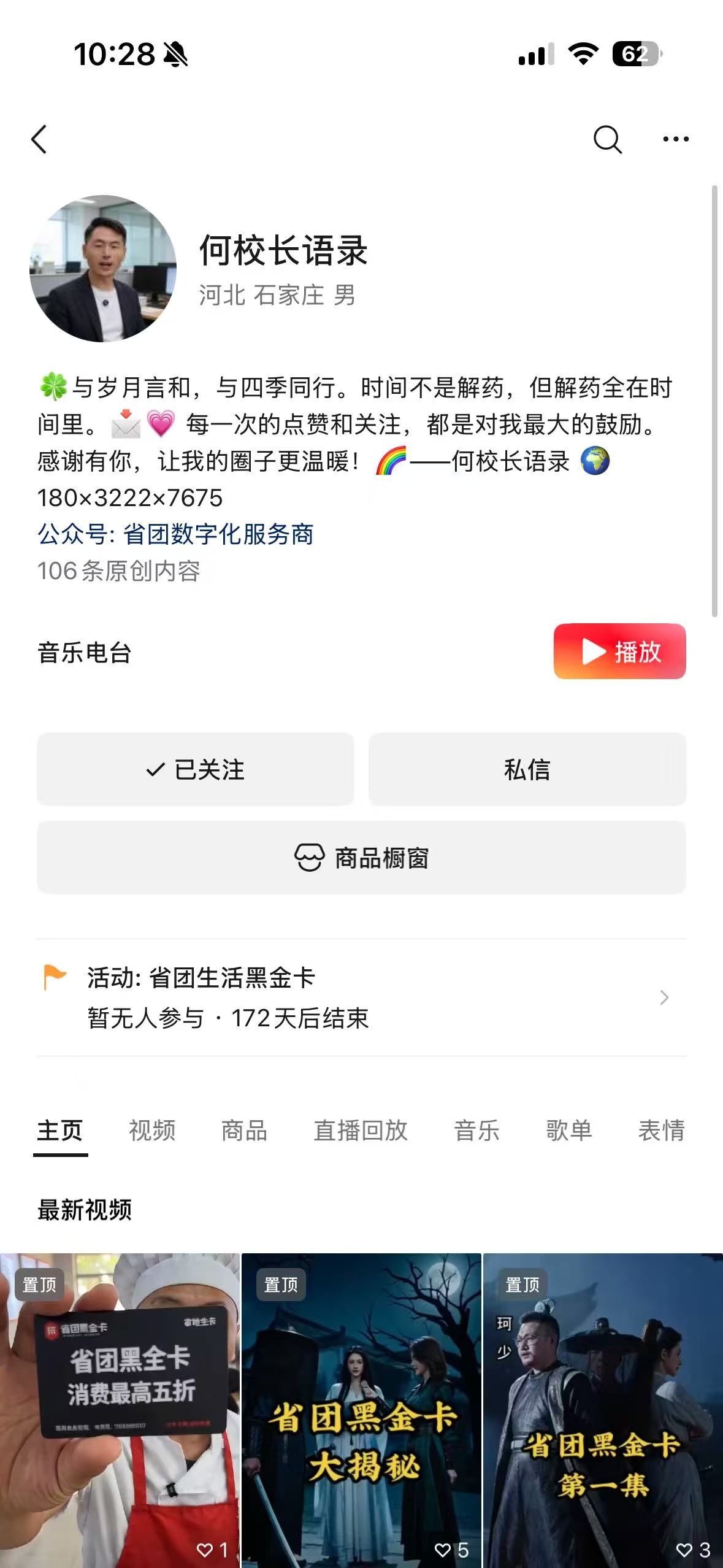Send a private message via 私信

[x=527, y=769]
